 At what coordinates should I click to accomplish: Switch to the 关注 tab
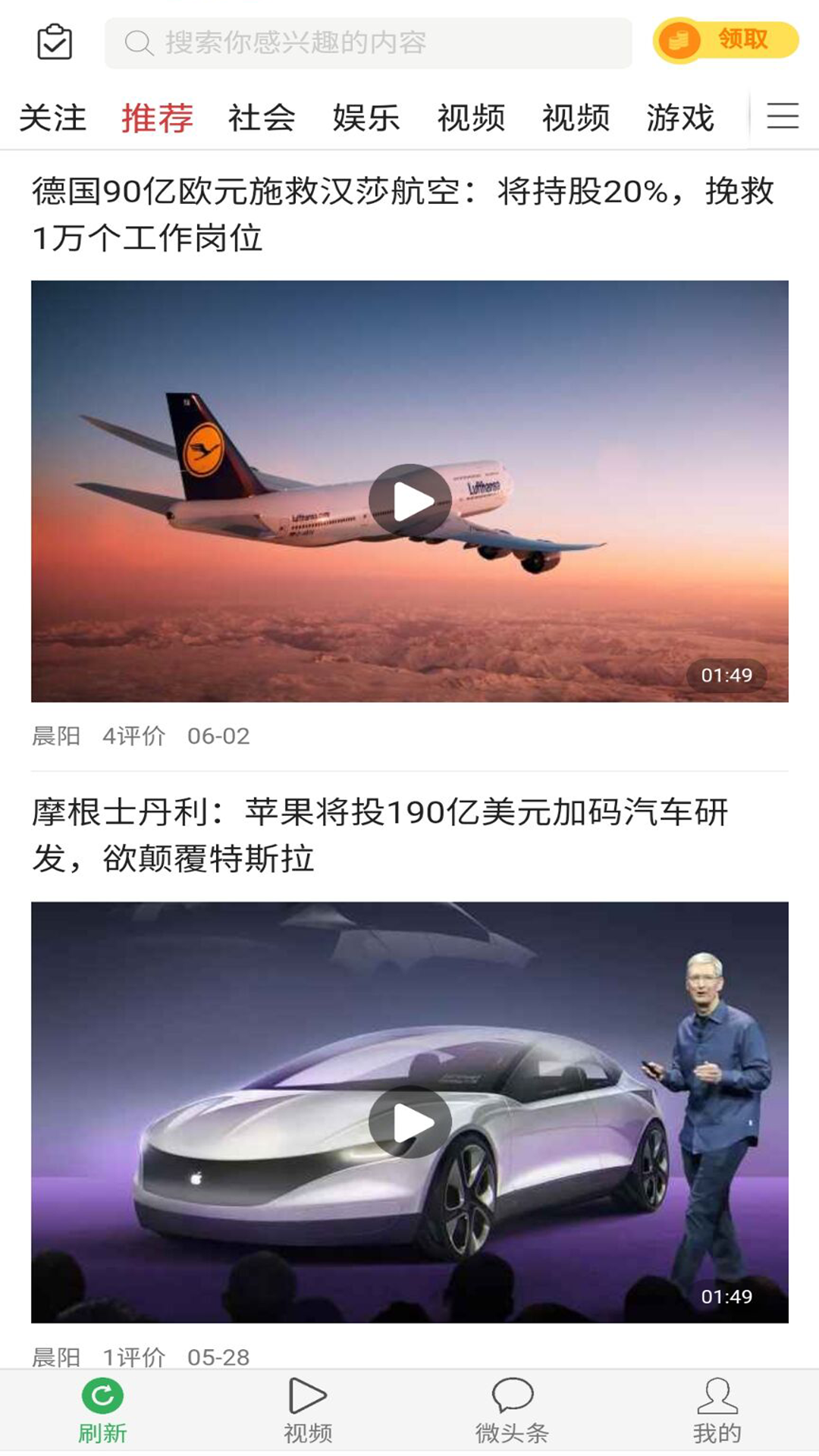52,118
